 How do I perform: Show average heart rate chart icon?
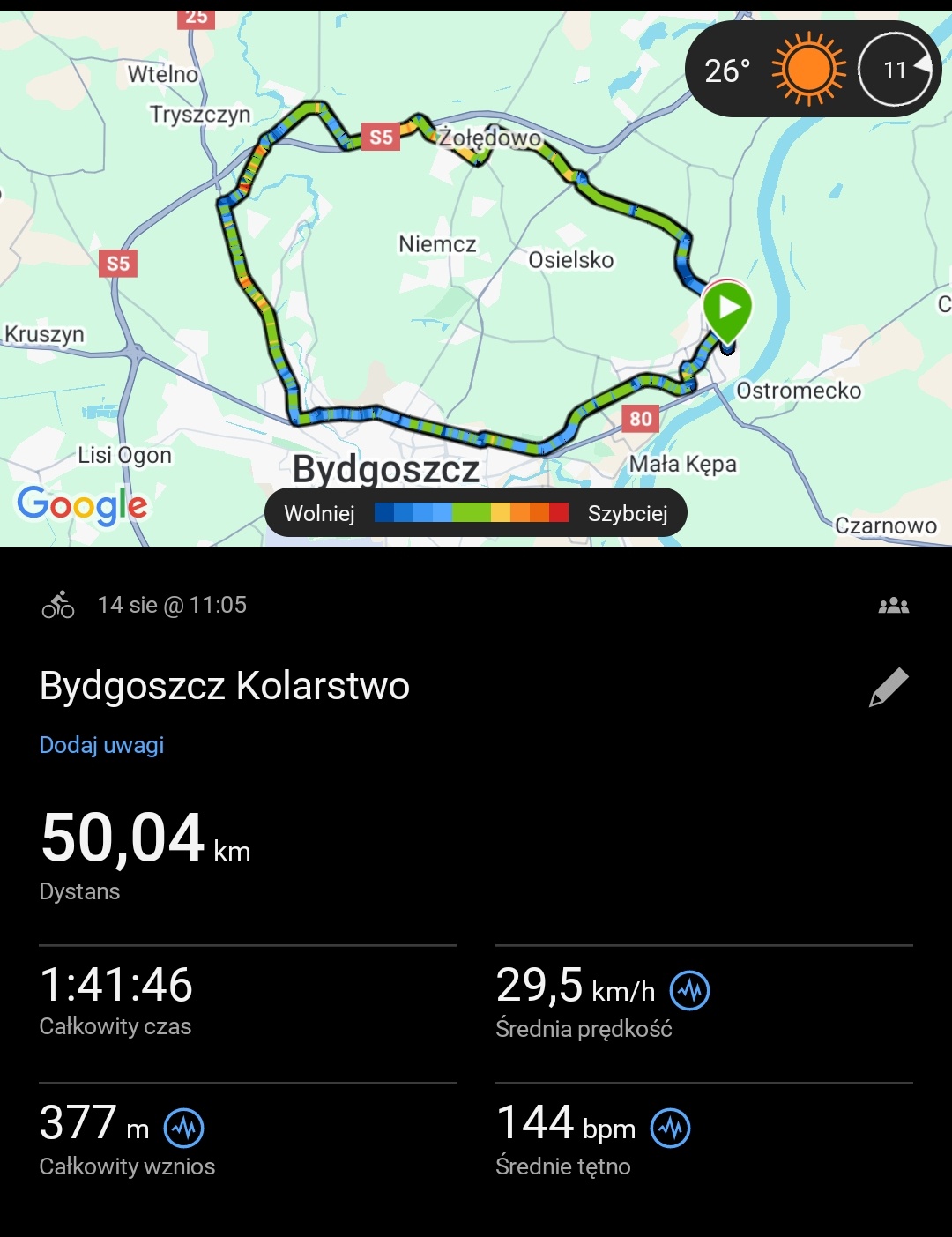coord(670,1128)
